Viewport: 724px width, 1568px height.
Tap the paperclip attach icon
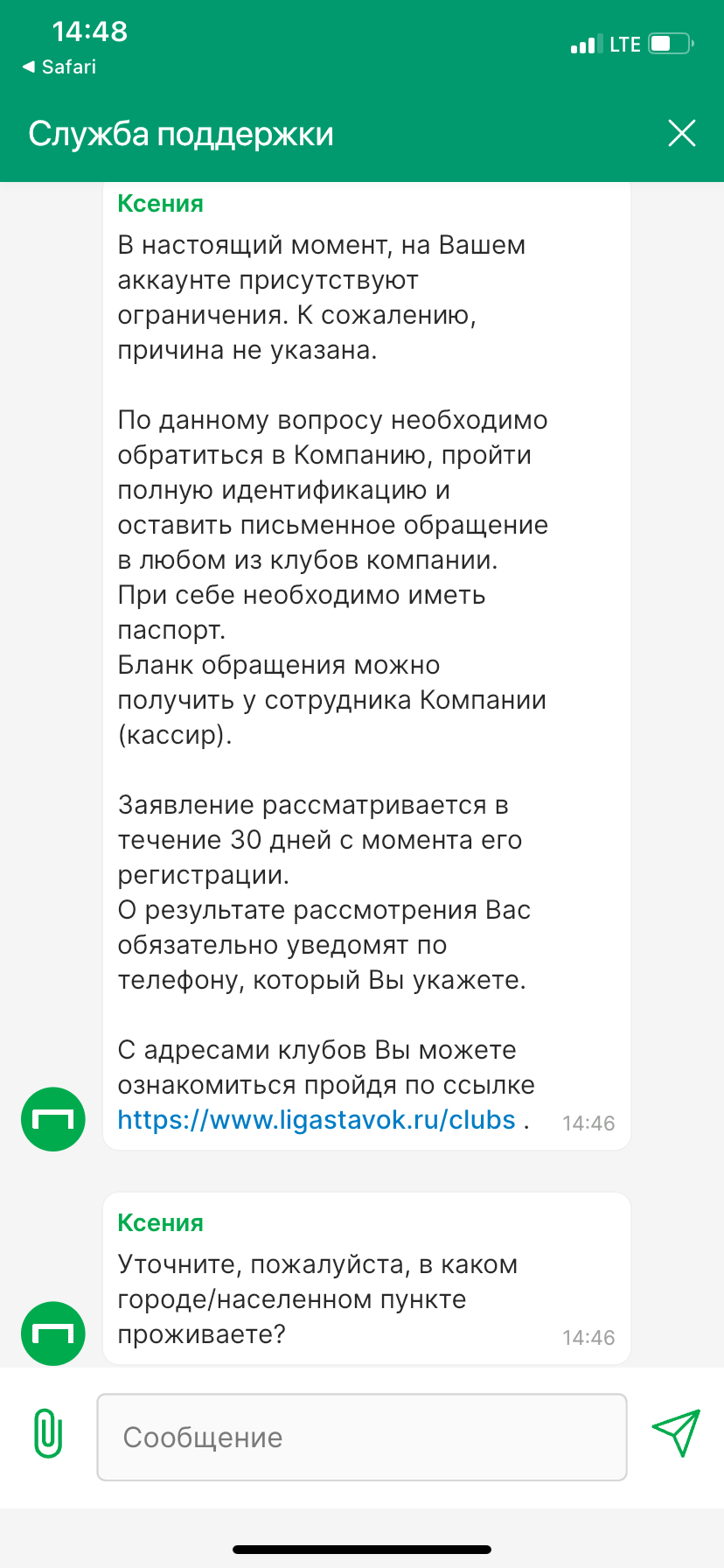point(48,1433)
